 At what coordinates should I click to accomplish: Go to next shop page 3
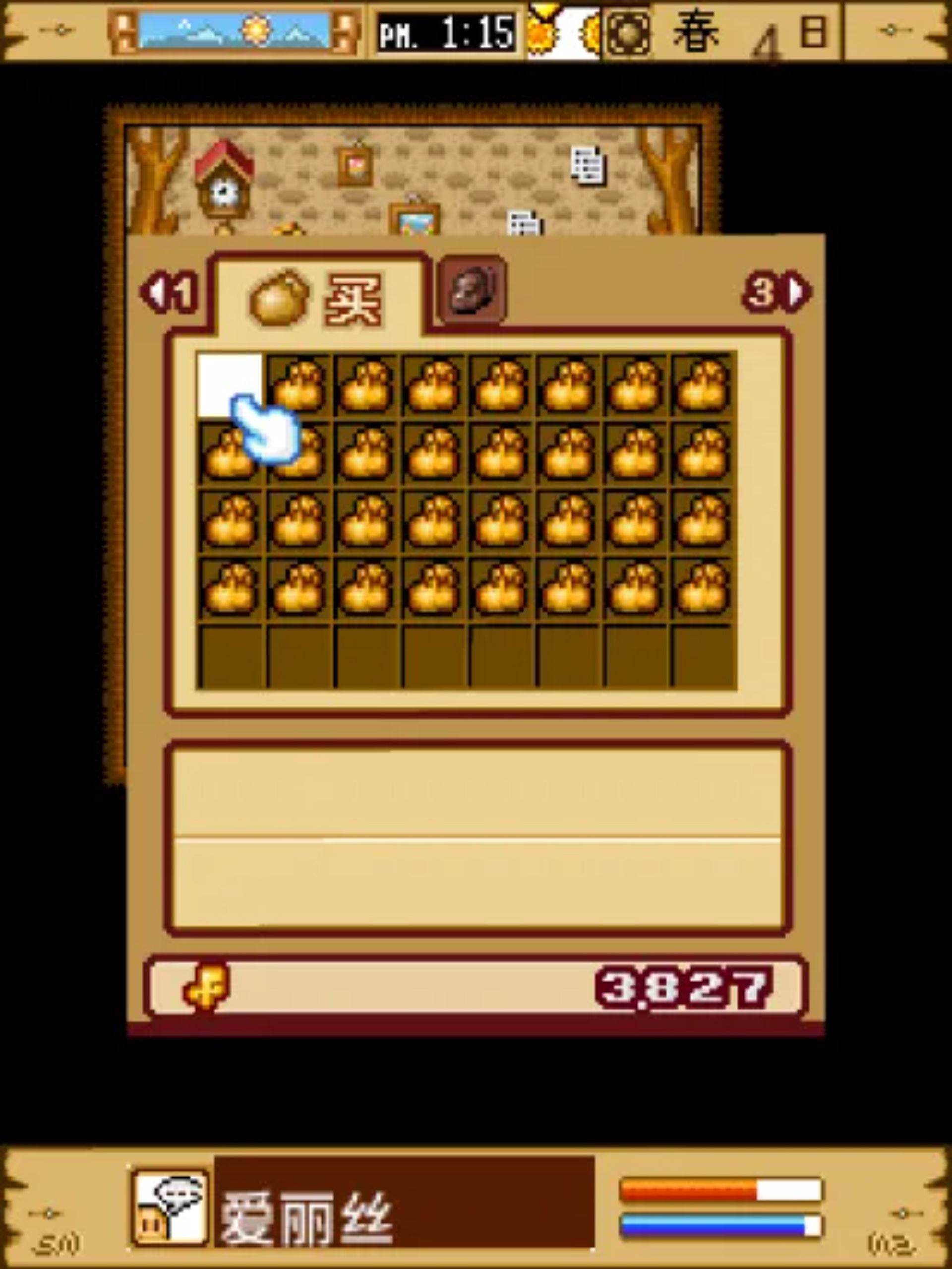(777, 293)
